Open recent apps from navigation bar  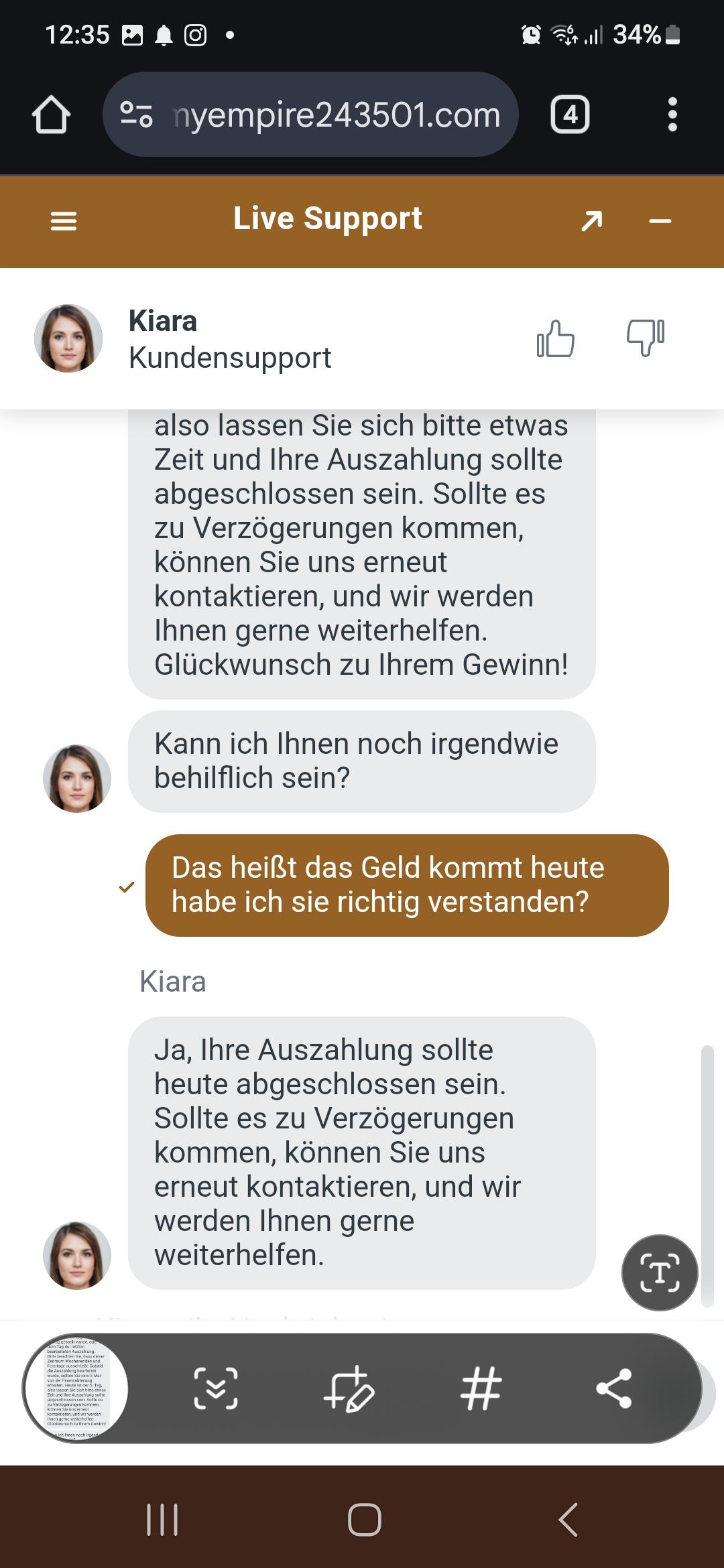[162, 1518]
